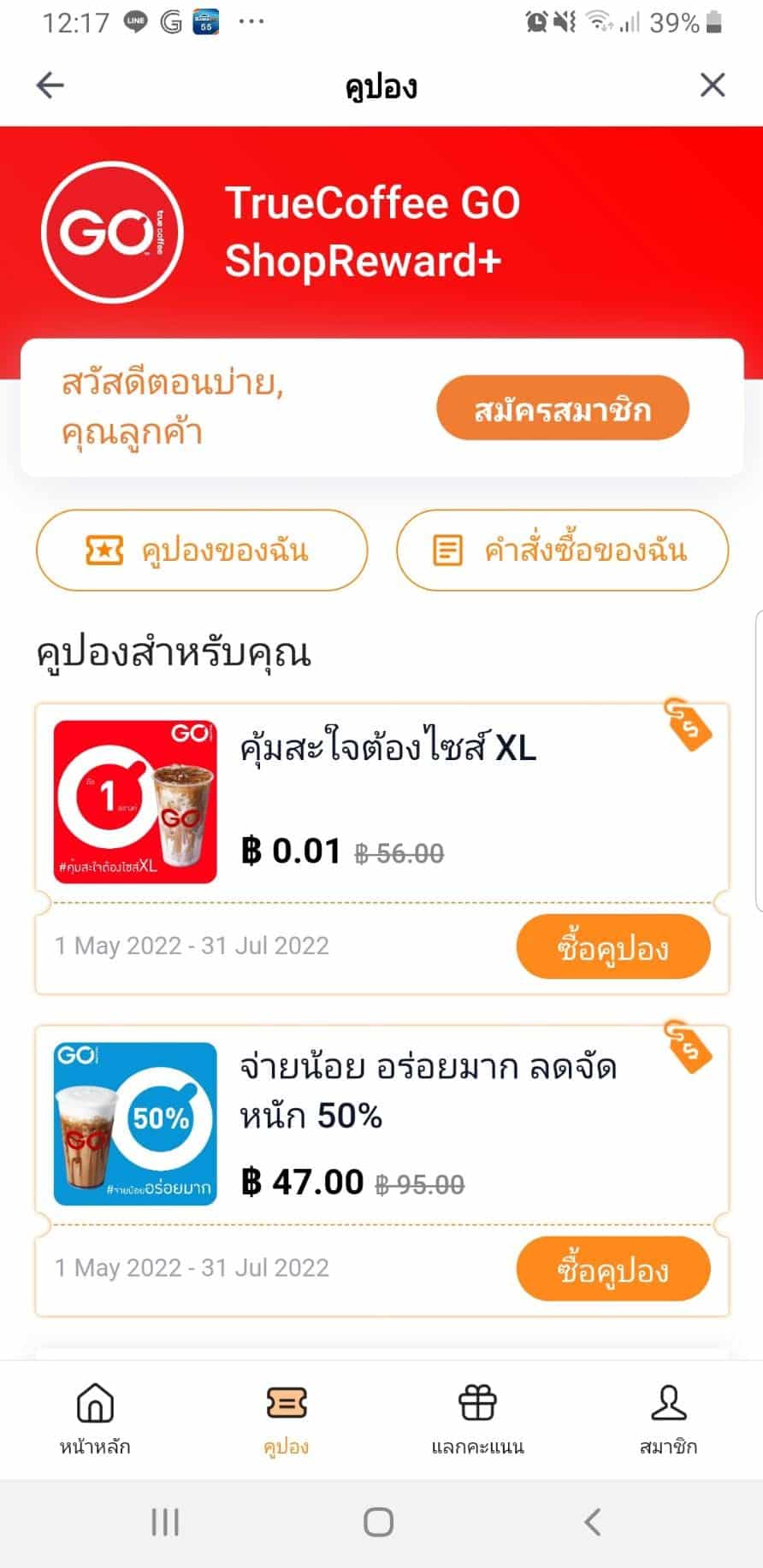Open the คุ้มสะใจต้องไซส์ XL coupon card
Image resolution: width=763 pixels, height=1568 pixels.
pos(385,799)
